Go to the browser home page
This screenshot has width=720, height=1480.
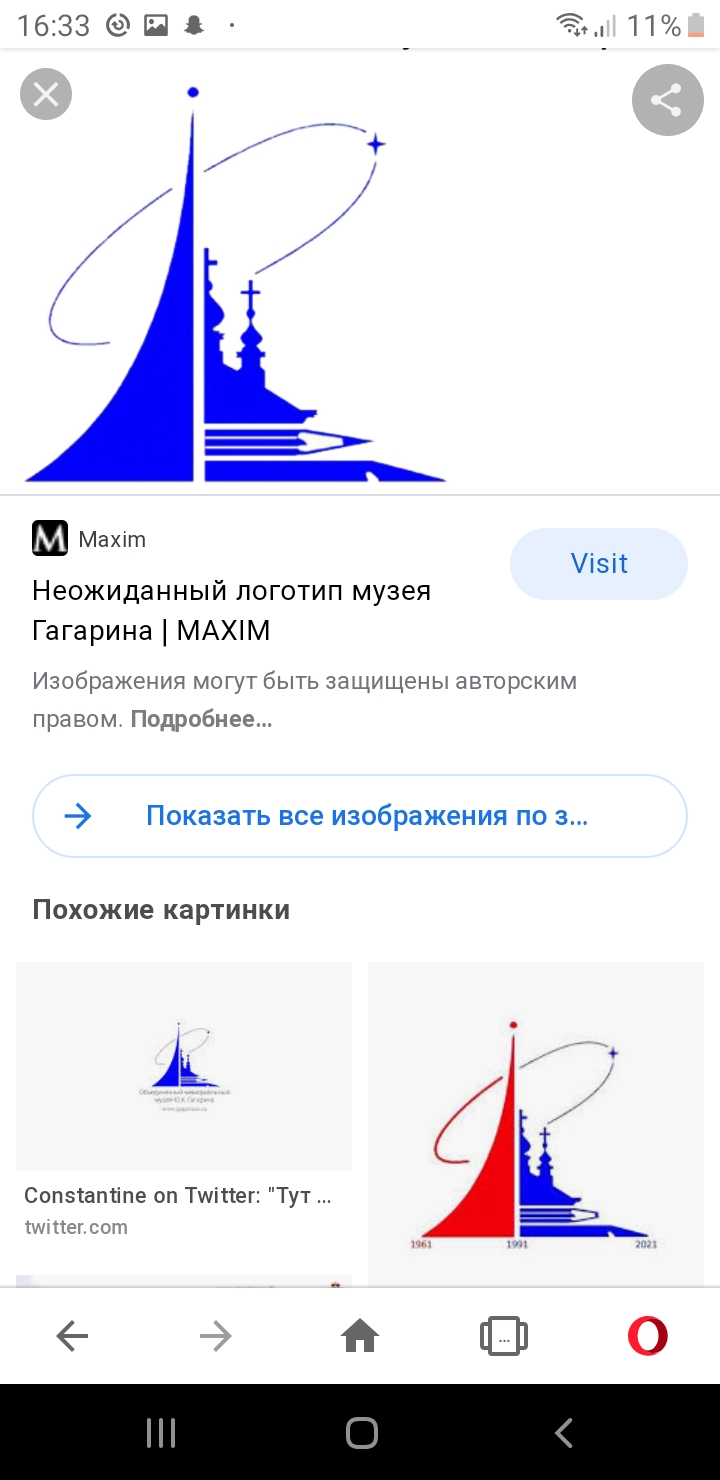(x=360, y=1336)
